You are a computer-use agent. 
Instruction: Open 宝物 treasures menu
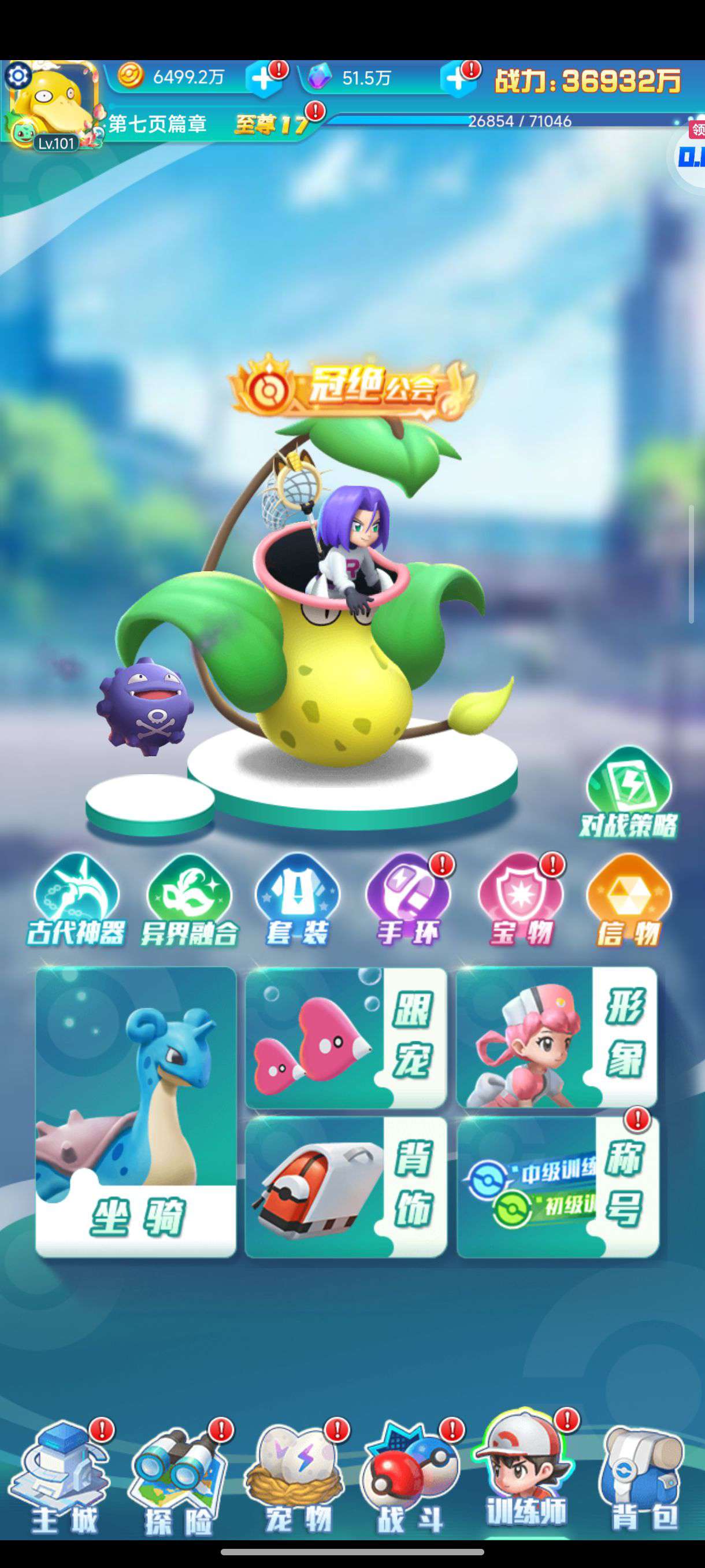click(x=521, y=900)
